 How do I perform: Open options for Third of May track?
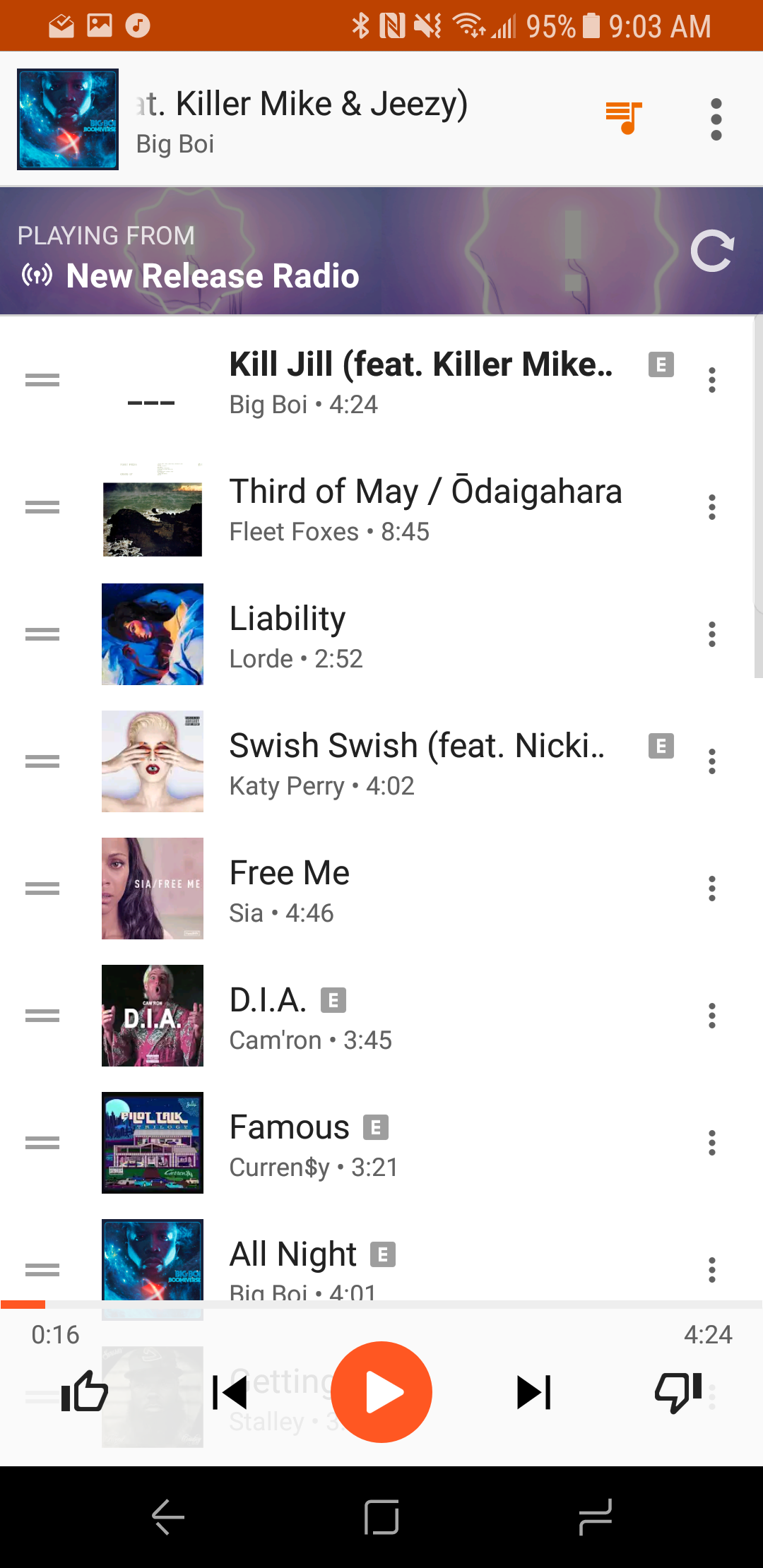[x=711, y=507]
